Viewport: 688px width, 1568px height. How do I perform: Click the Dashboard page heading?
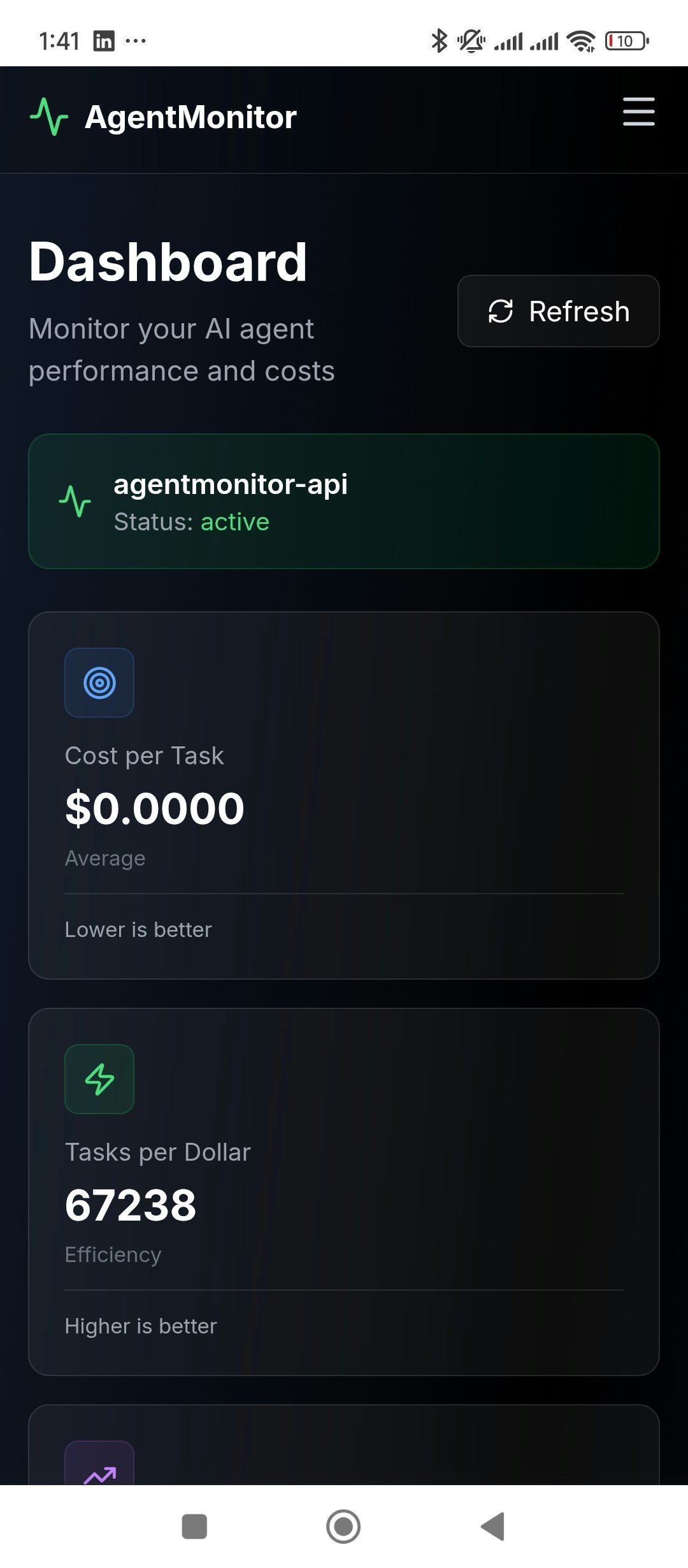(x=168, y=261)
